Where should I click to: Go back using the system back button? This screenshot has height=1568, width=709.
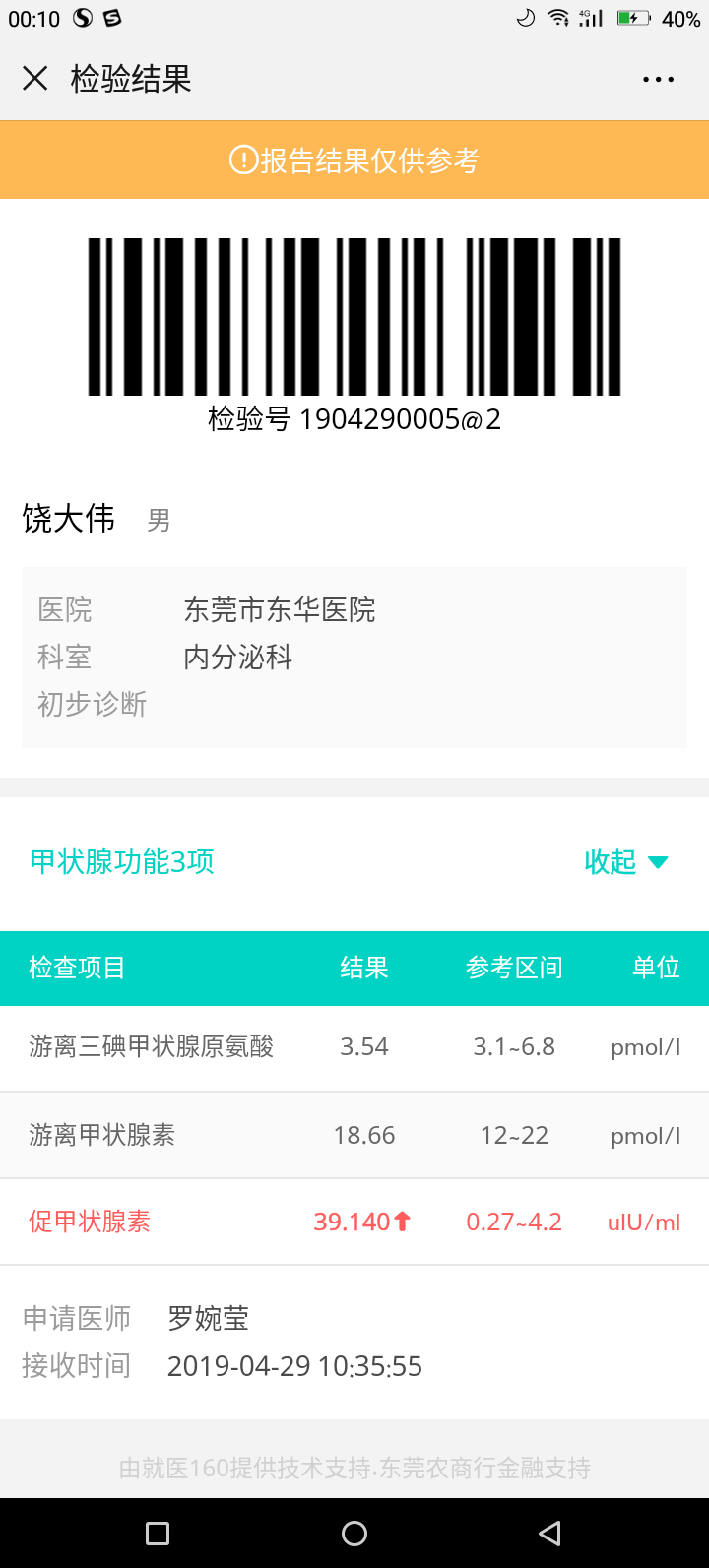coord(550,1533)
